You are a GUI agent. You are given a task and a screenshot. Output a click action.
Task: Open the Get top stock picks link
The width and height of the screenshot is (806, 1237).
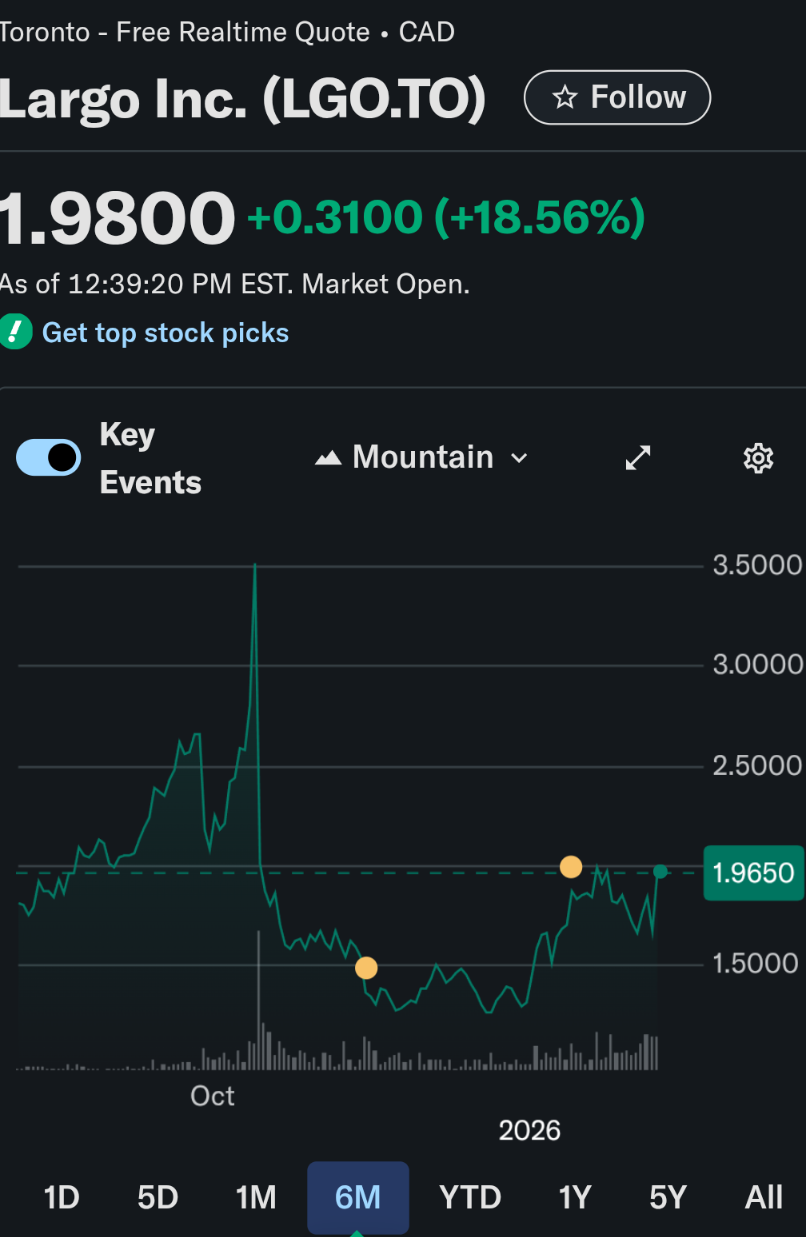pos(165,332)
